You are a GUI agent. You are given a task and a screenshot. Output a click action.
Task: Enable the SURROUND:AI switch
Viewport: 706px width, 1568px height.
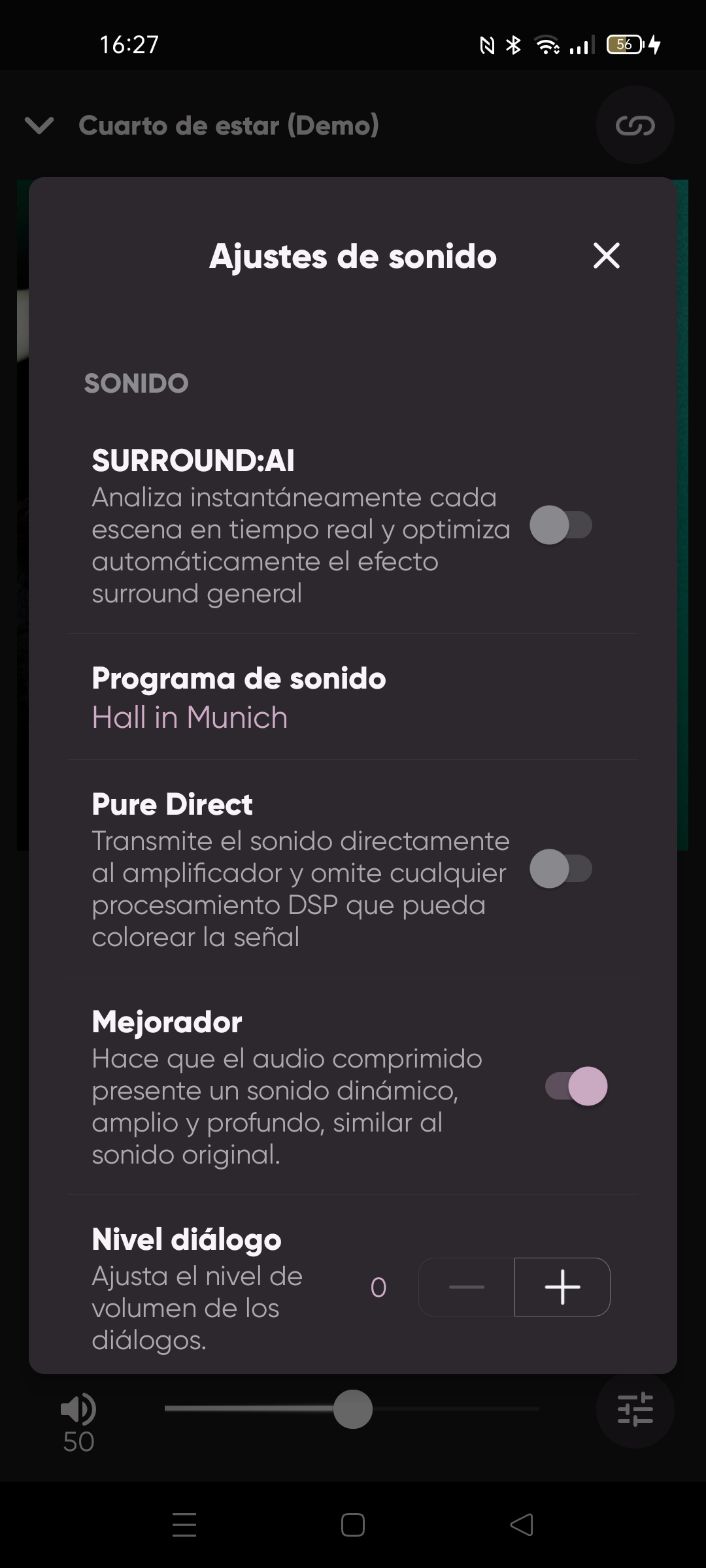[x=561, y=525]
